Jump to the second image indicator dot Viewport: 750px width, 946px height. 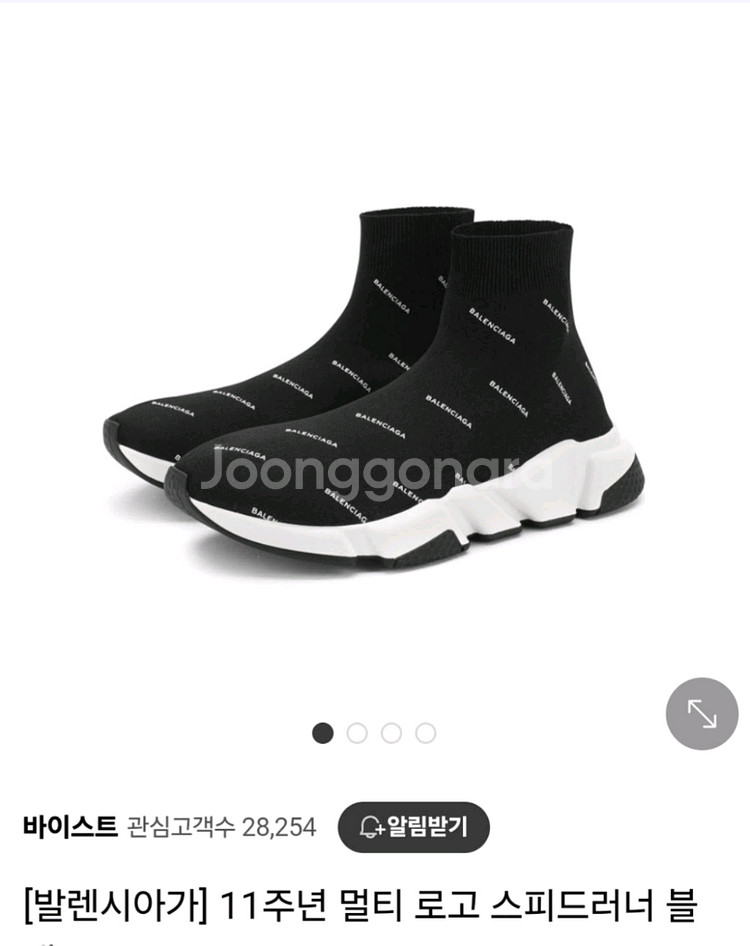coord(357,733)
